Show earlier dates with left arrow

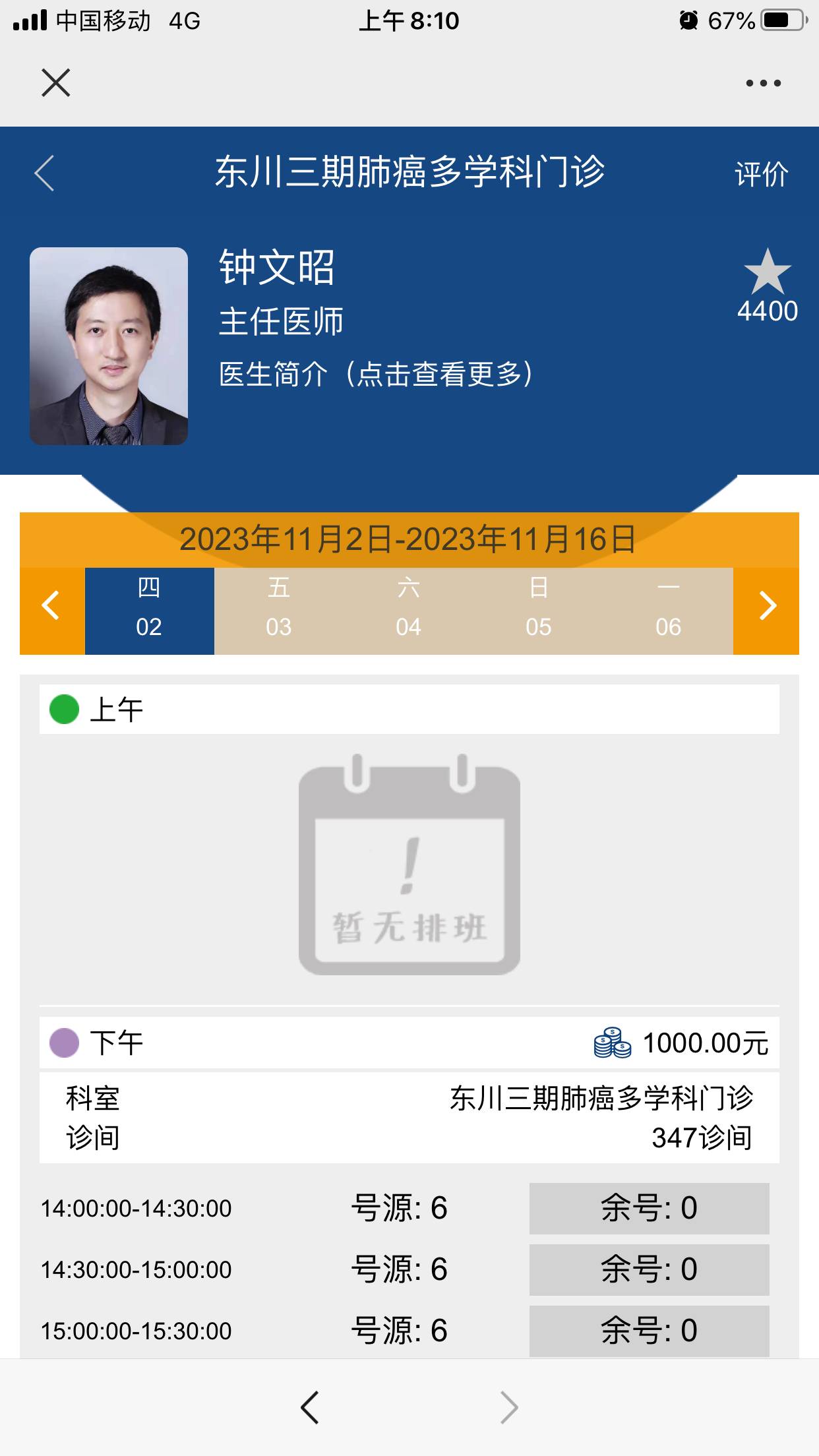51,606
